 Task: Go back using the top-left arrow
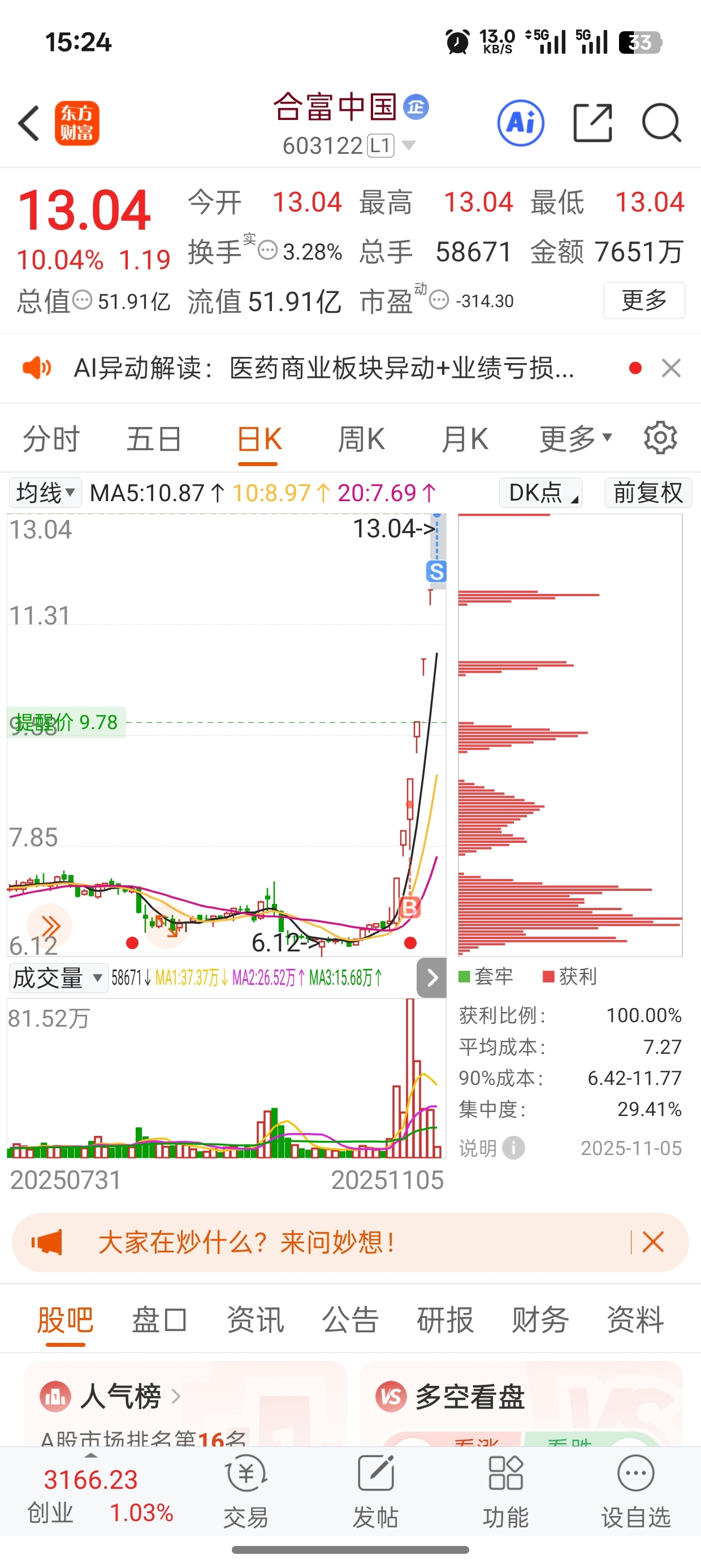point(29,123)
